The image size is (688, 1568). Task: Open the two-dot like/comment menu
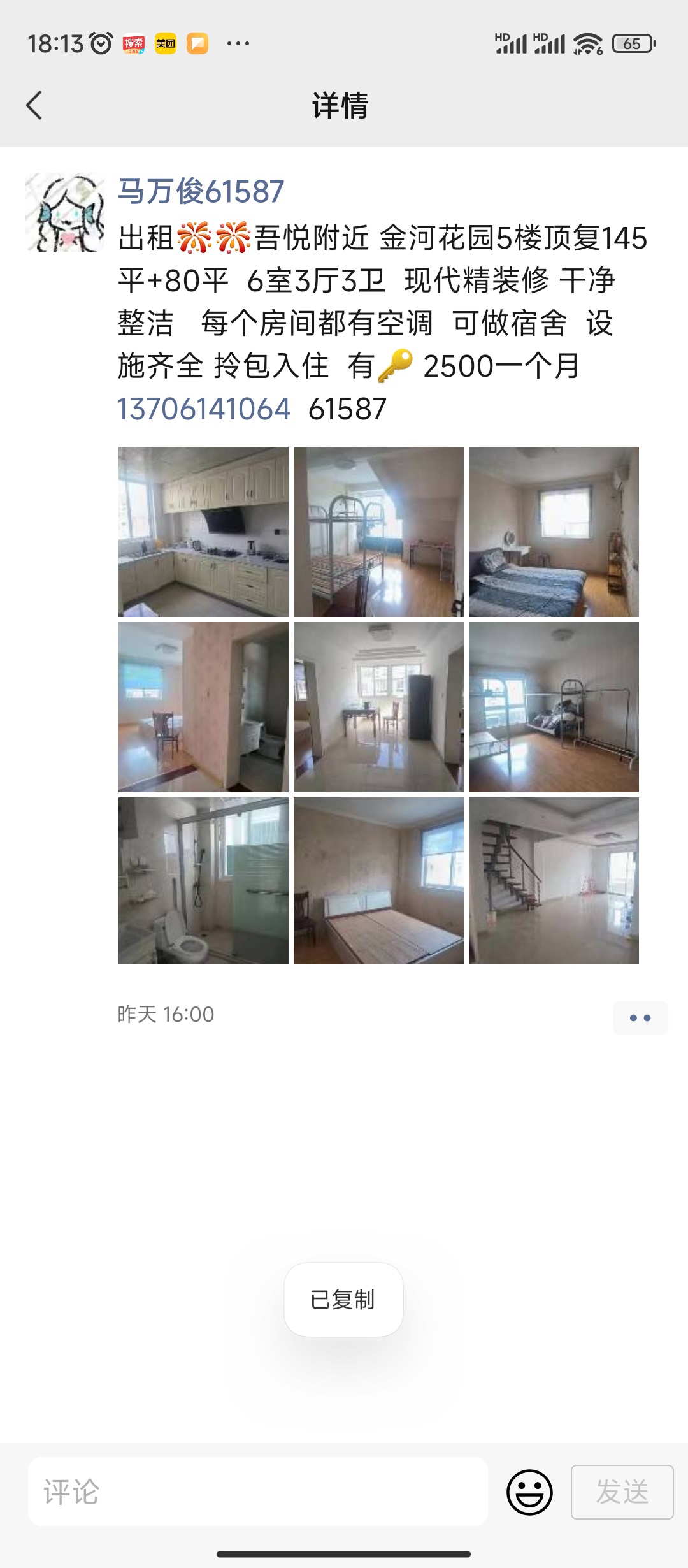pyautogui.click(x=640, y=1018)
